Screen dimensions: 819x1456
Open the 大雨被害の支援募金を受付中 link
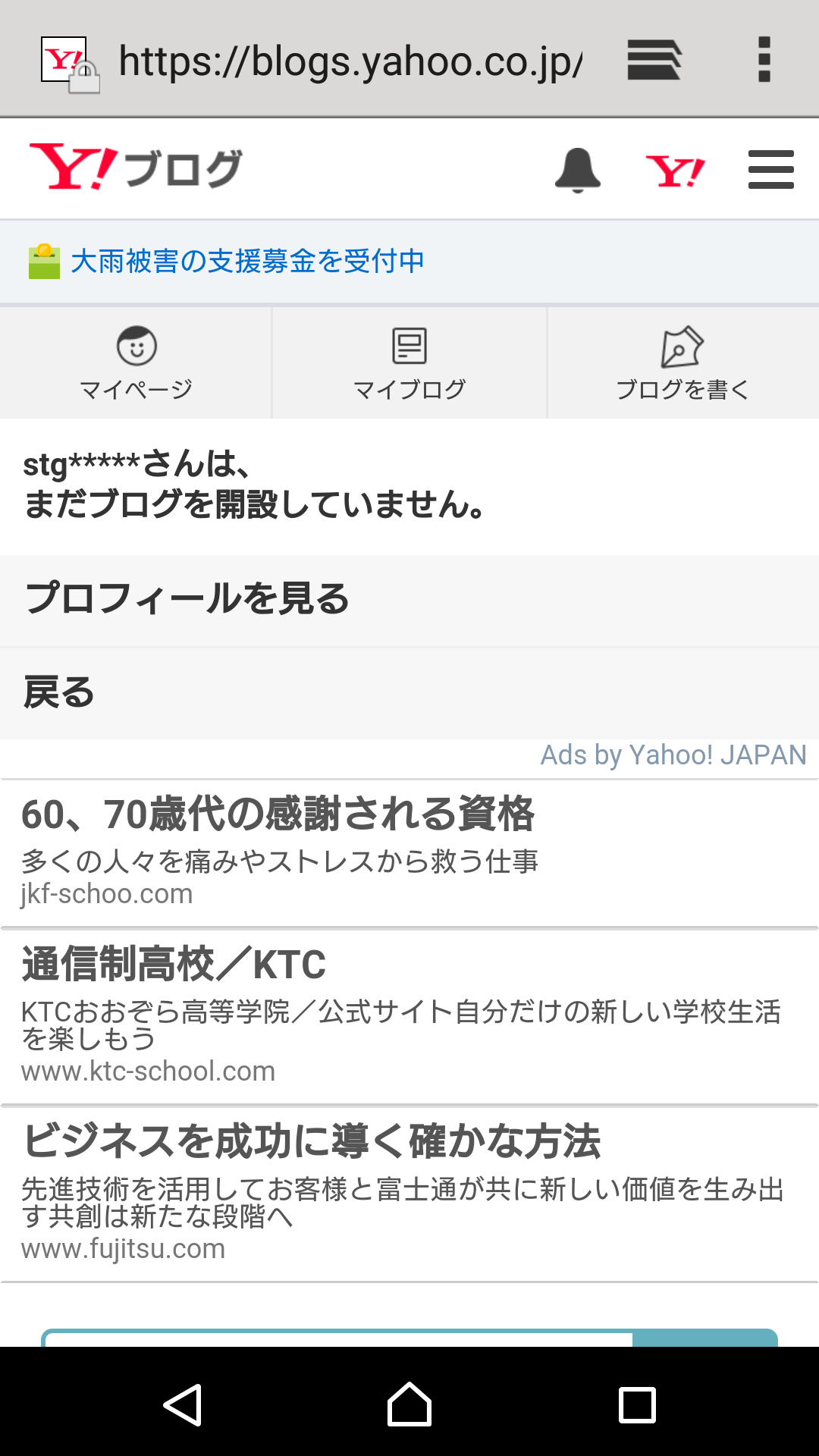tap(247, 261)
